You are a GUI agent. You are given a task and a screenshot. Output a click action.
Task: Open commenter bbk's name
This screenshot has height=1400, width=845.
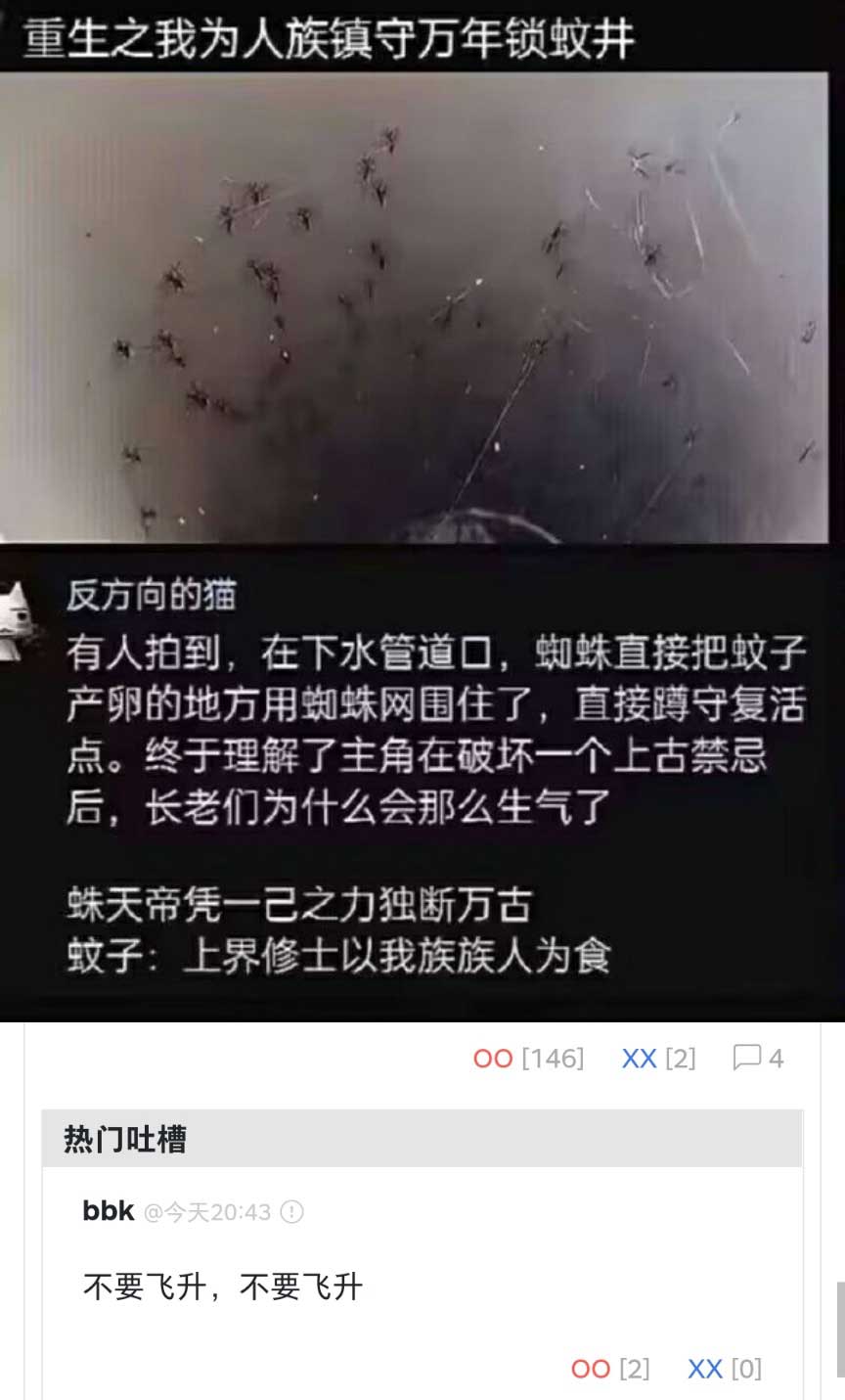tap(109, 1211)
